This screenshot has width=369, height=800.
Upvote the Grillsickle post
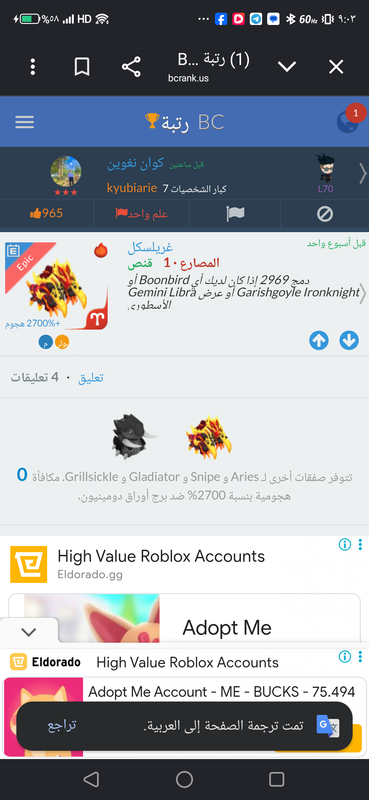[x=318, y=340]
